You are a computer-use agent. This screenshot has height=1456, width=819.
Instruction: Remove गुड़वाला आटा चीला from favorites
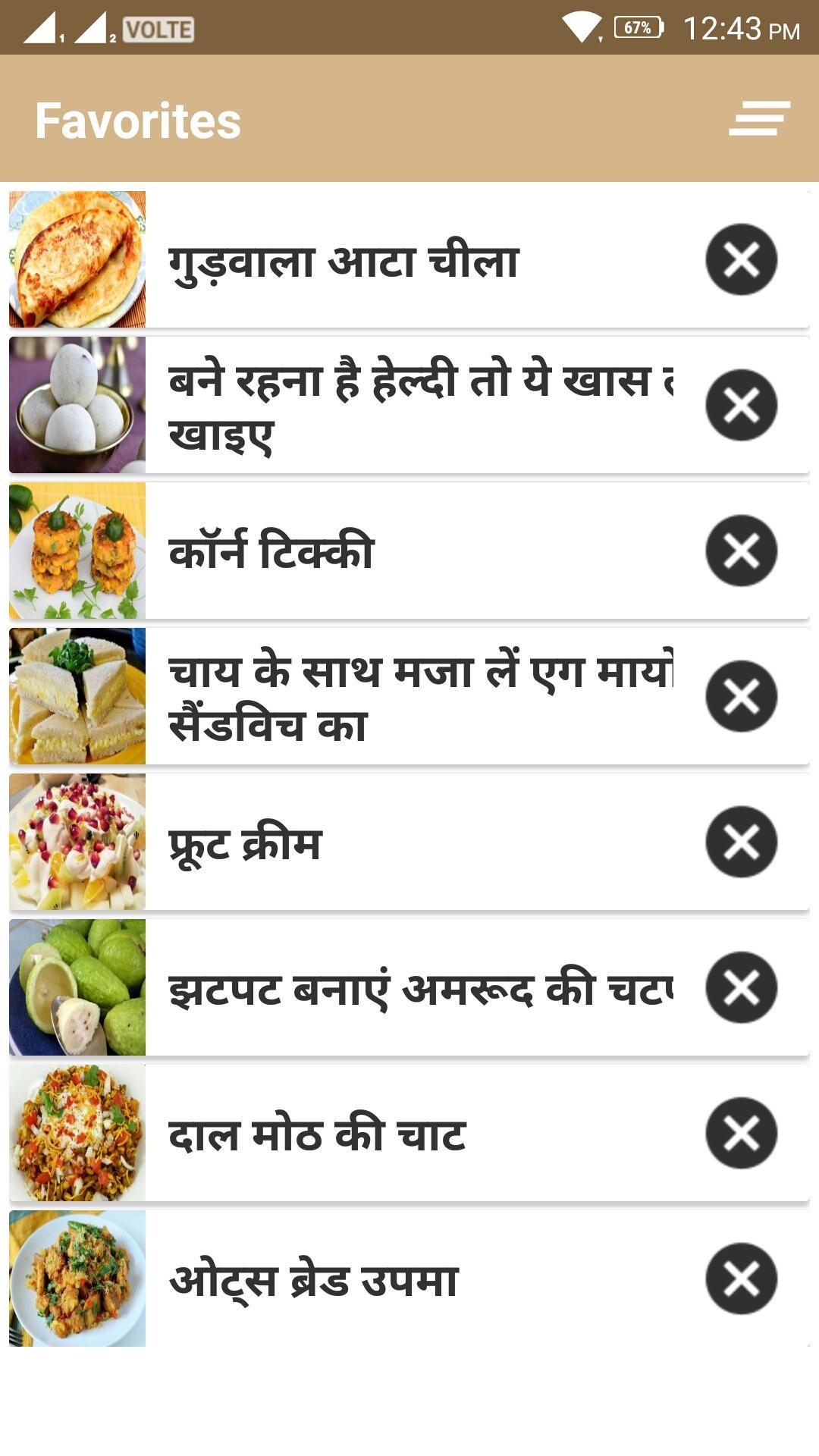(x=741, y=259)
